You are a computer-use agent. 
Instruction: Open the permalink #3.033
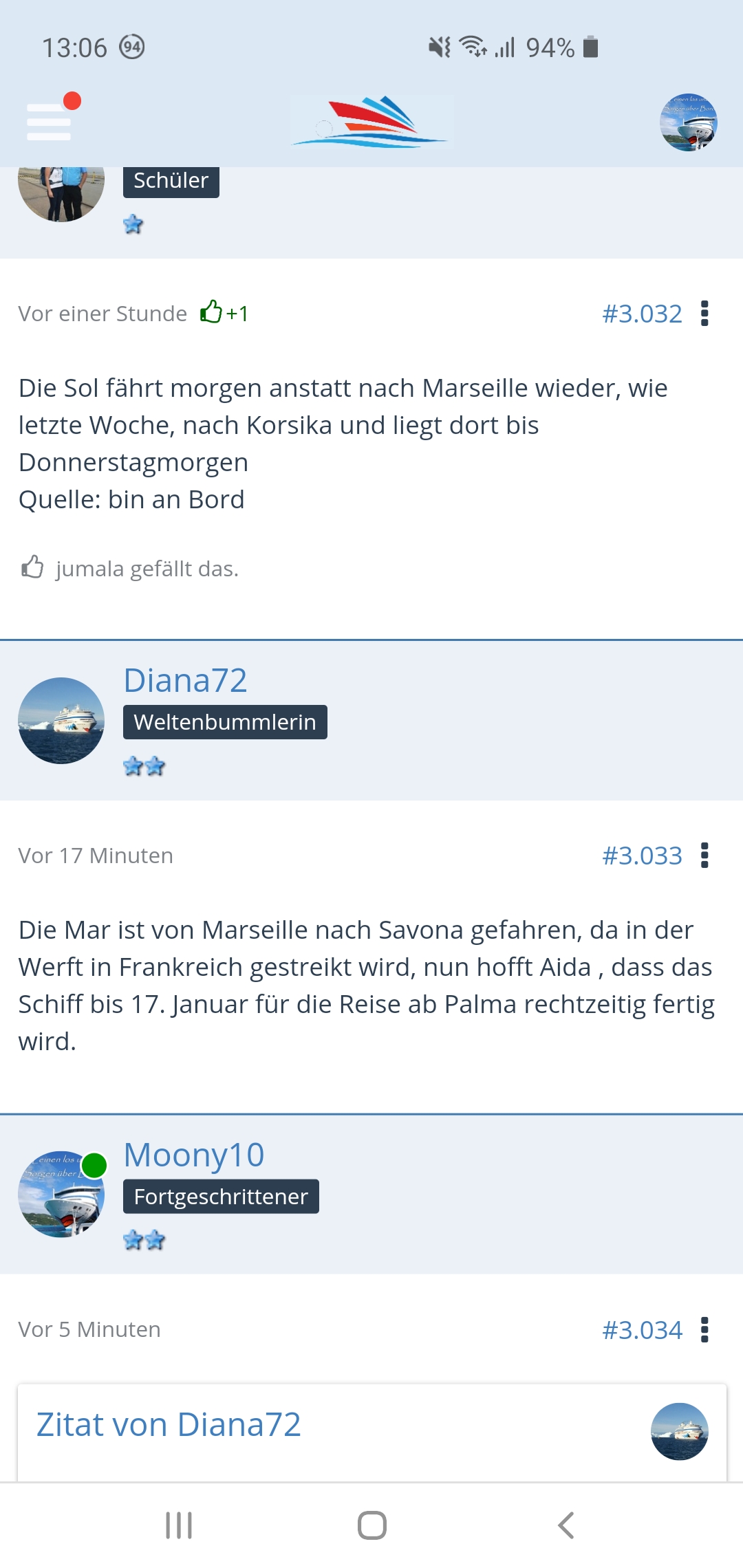pyautogui.click(x=641, y=856)
